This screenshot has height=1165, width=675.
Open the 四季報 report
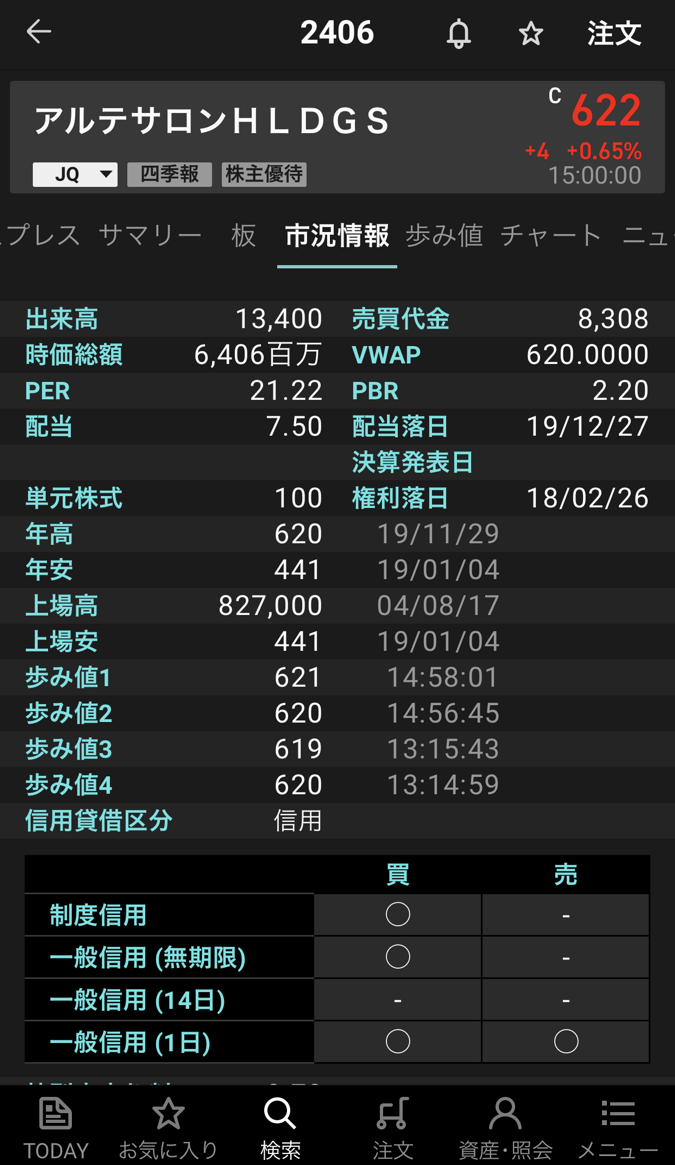point(169,174)
